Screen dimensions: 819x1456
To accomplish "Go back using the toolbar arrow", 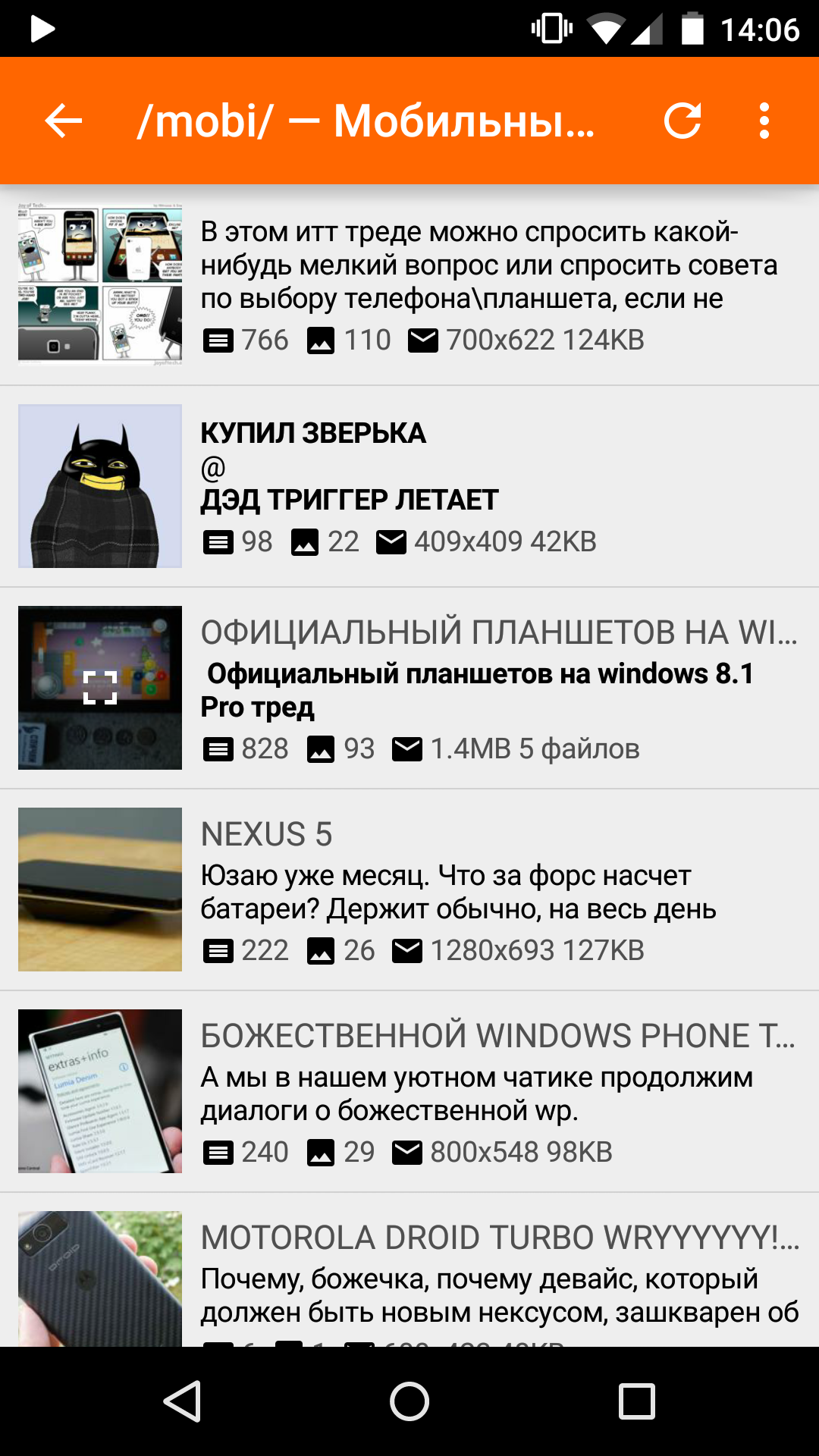I will [64, 121].
